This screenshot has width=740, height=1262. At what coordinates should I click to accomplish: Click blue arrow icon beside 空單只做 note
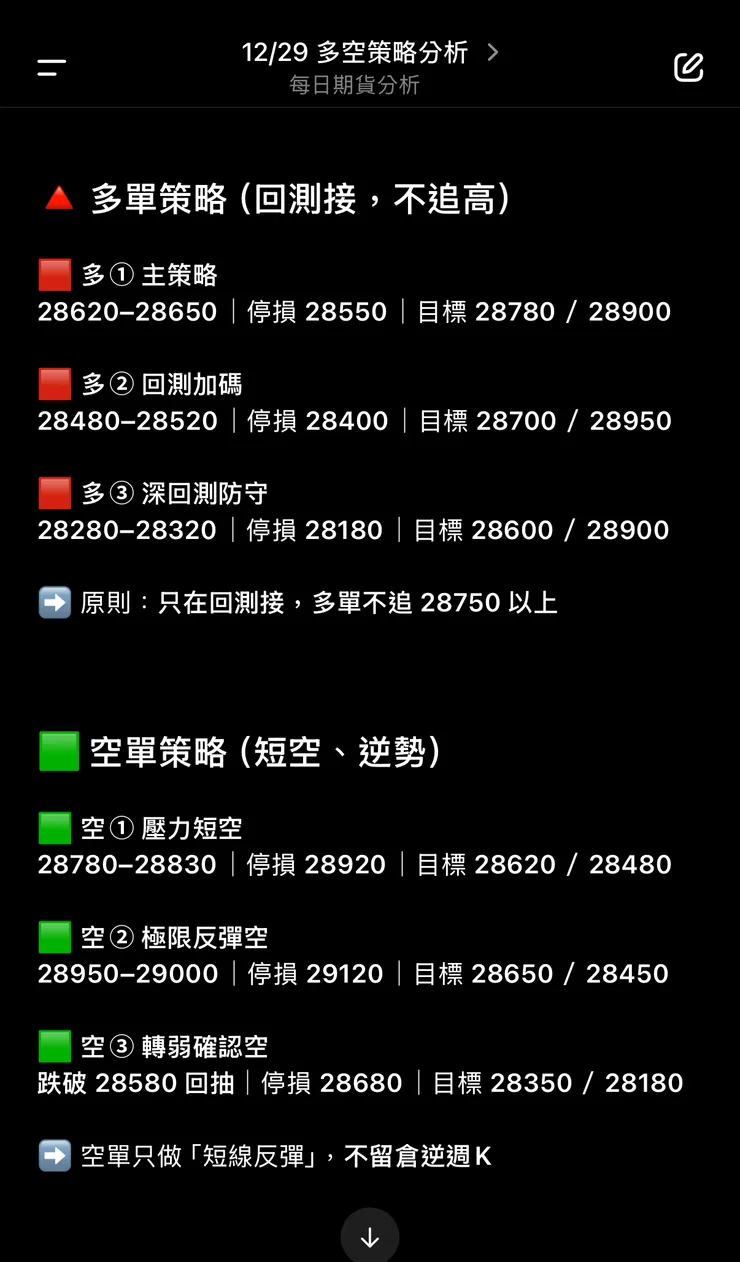55,1156
